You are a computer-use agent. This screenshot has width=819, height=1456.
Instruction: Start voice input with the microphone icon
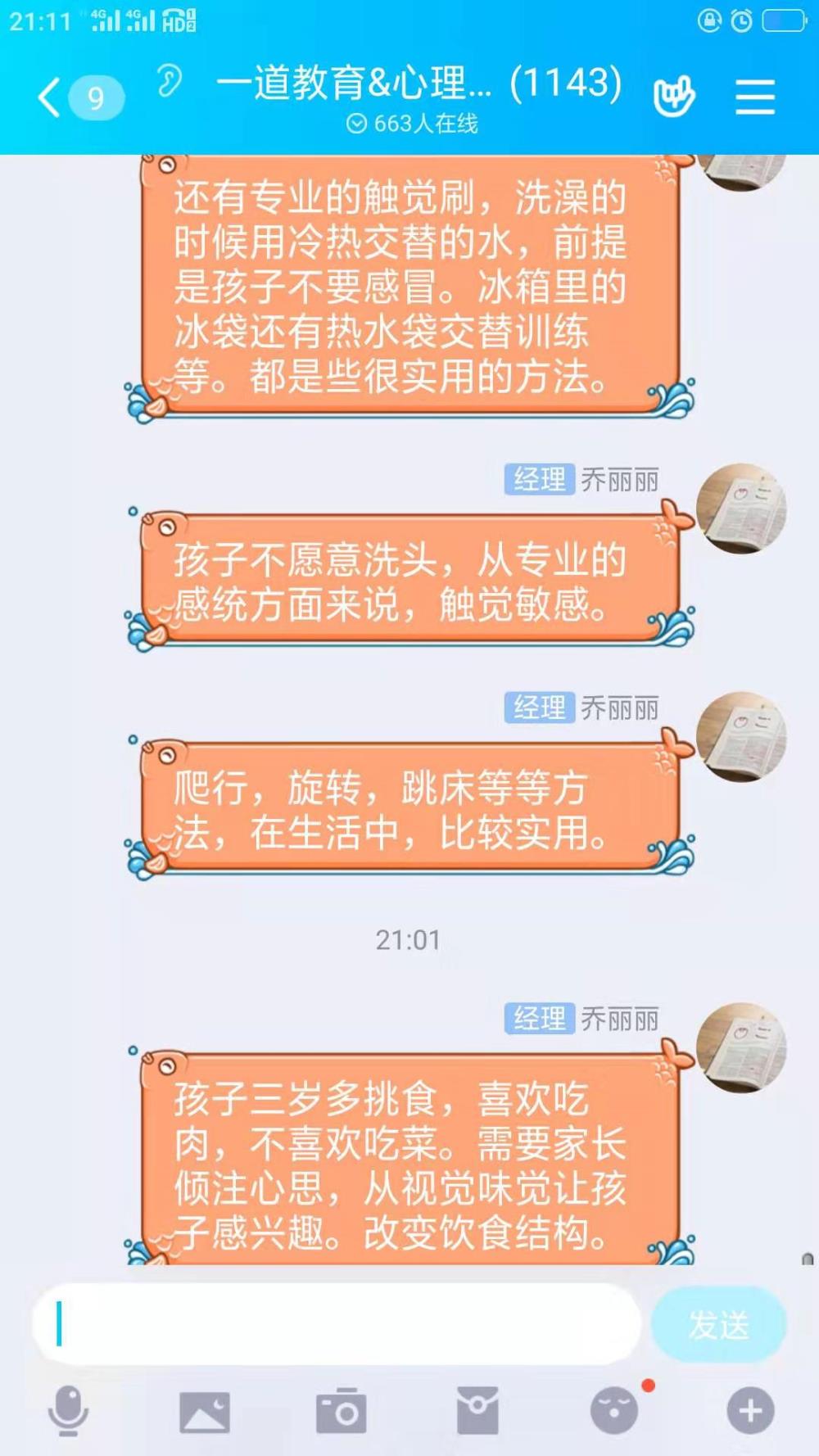tap(68, 1411)
